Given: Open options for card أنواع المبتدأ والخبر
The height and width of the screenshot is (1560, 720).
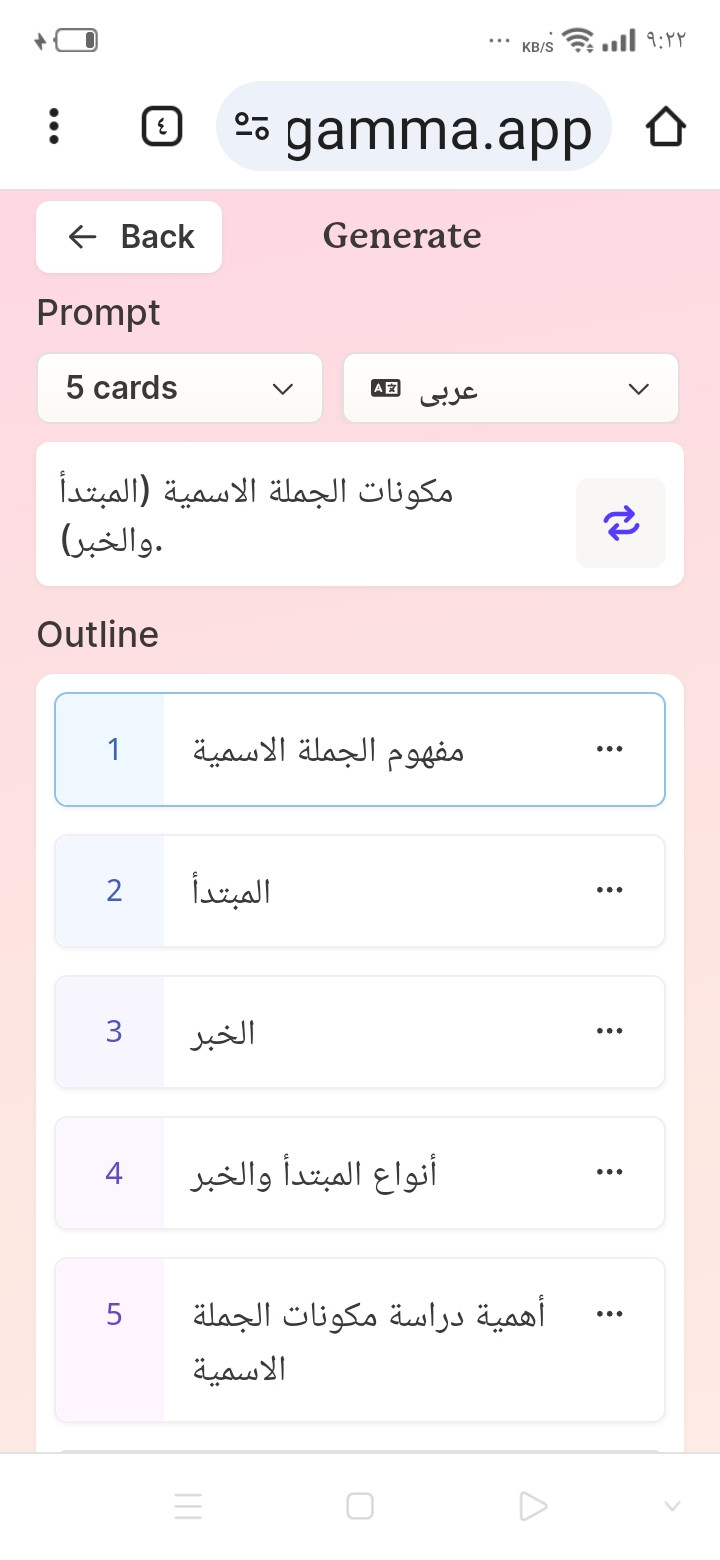Looking at the screenshot, I should 609,1172.
